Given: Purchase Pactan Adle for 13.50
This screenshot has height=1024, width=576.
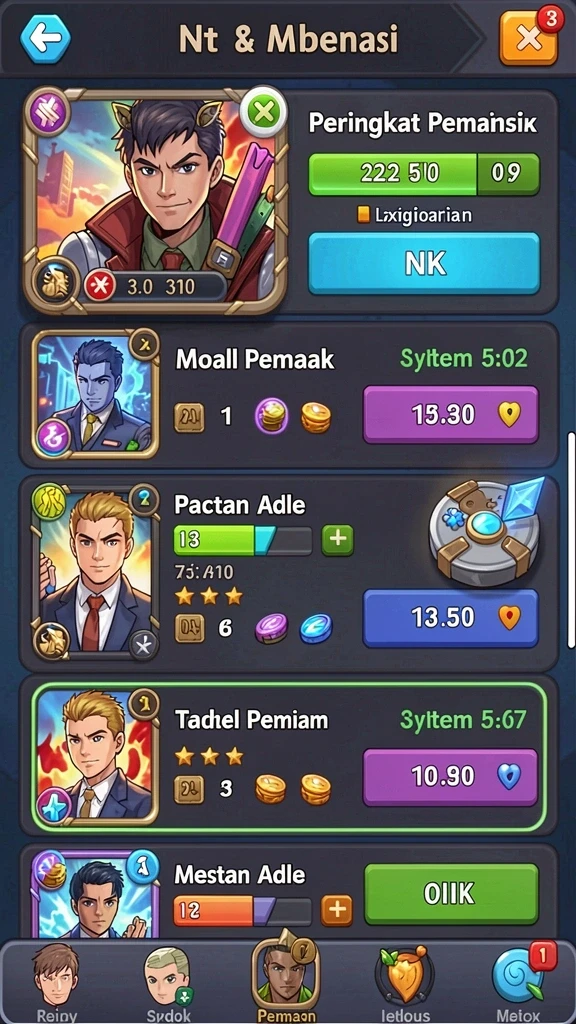Looking at the screenshot, I should tap(451, 618).
